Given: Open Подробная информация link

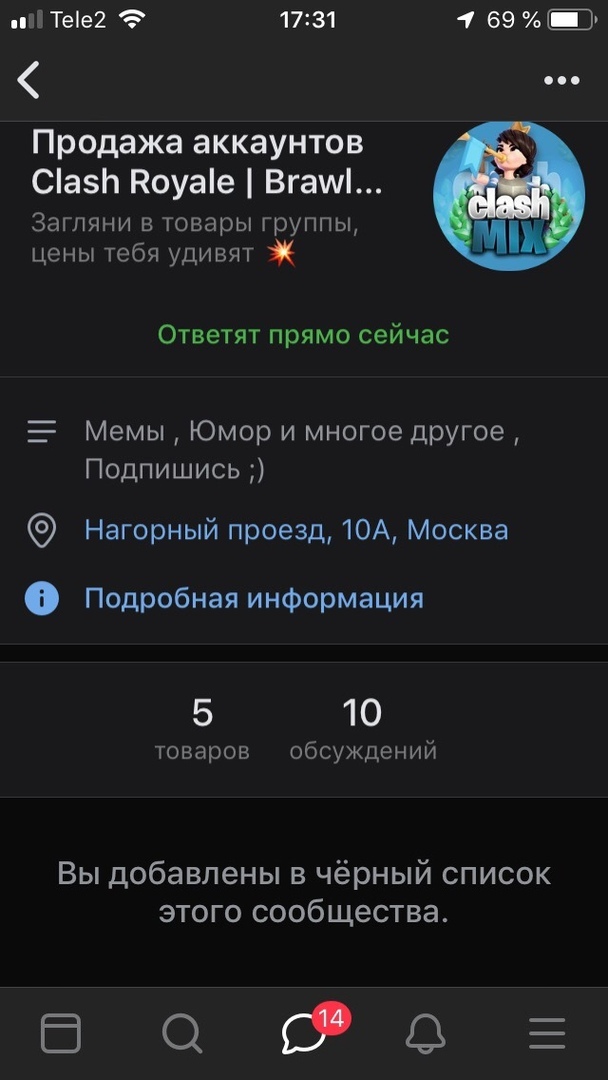Looking at the screenshot, I should [254, 599].
